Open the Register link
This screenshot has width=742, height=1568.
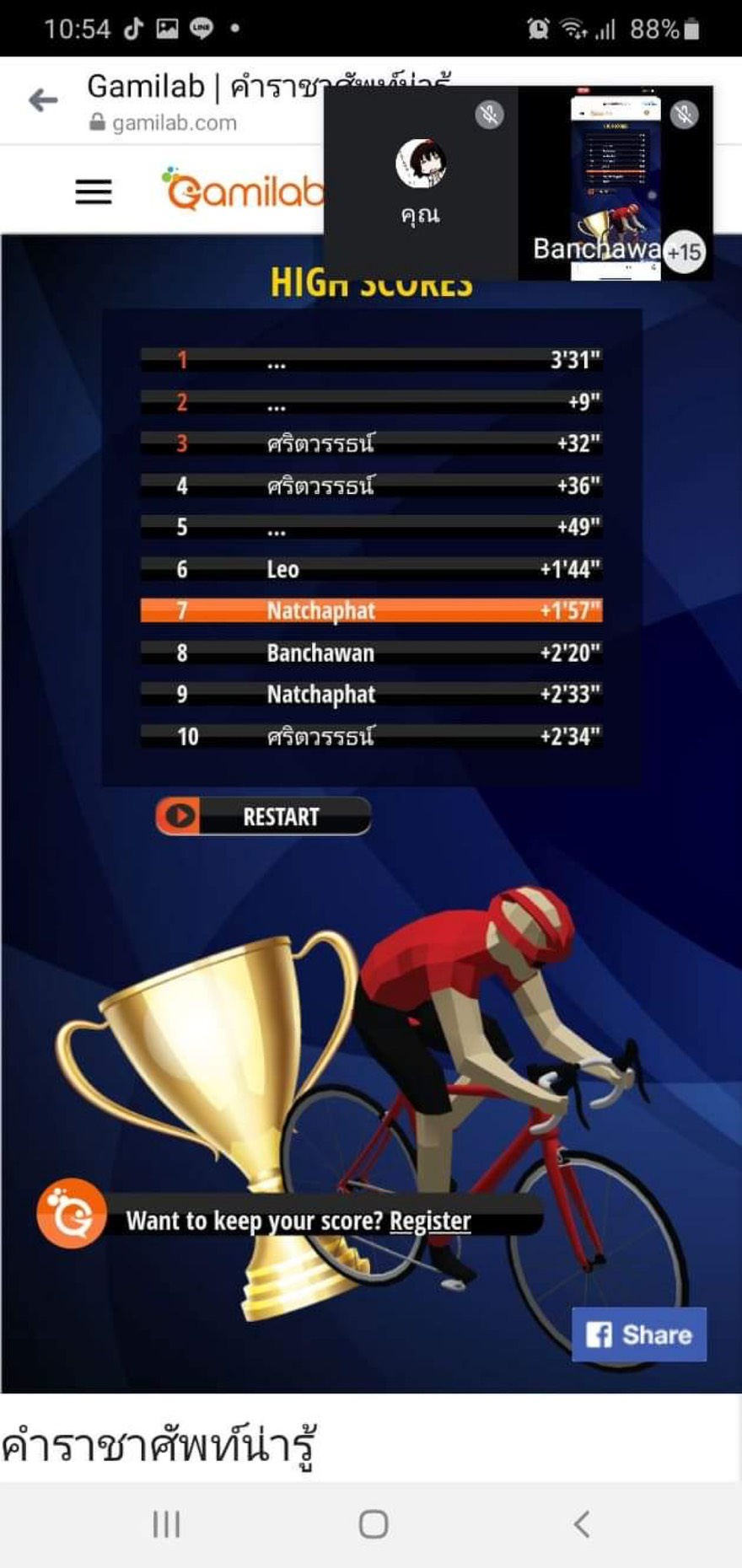click(x=430, y=1220)
